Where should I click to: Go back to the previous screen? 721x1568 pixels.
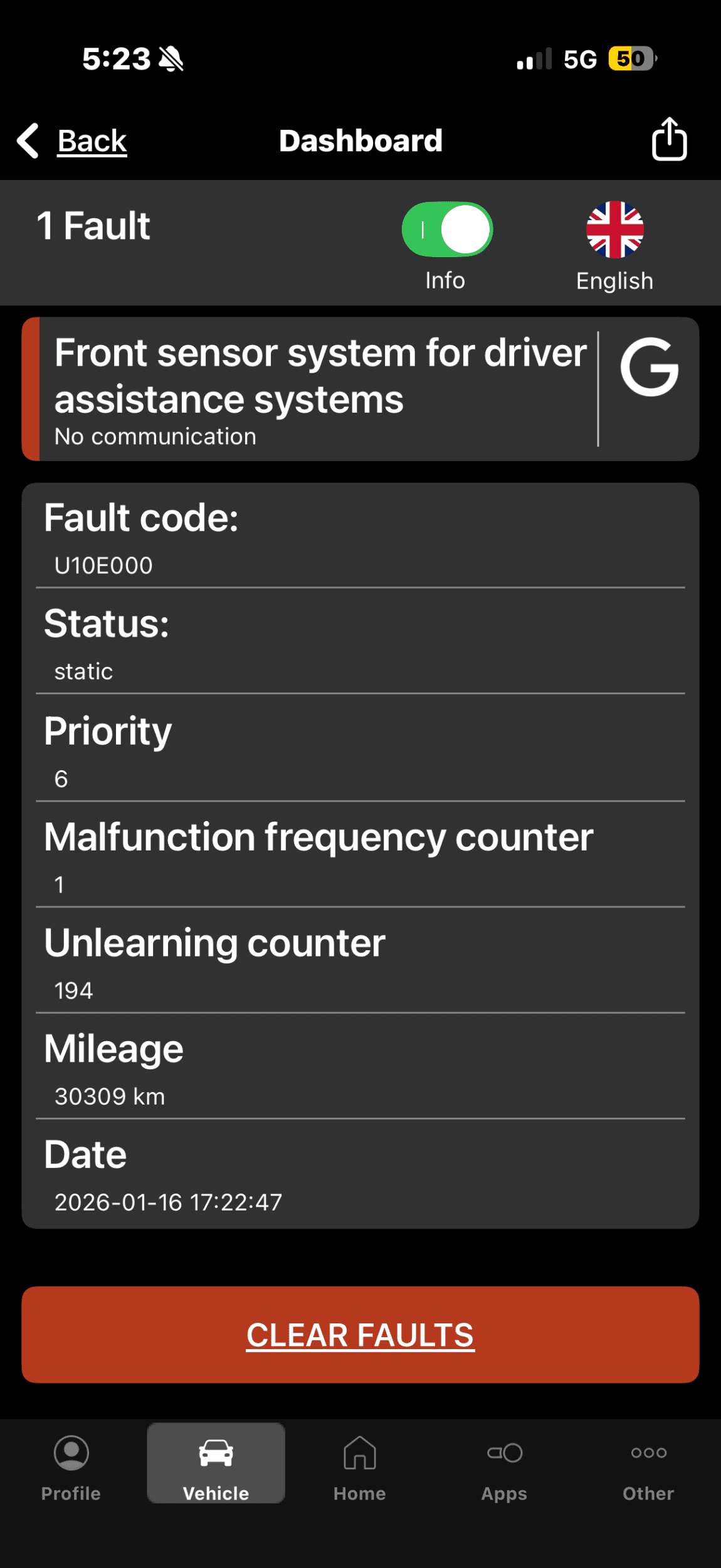point(73,140)
